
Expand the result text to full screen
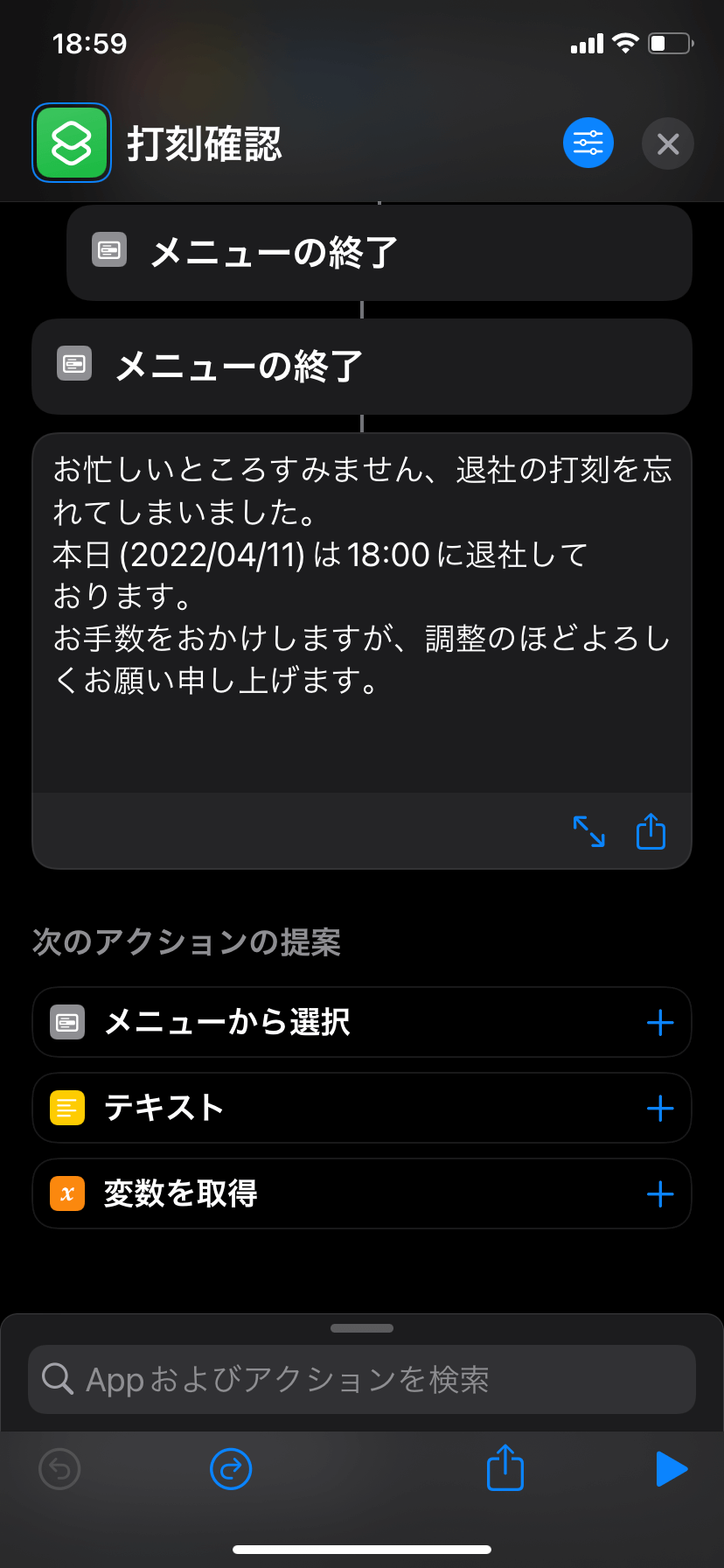point(589,831)
